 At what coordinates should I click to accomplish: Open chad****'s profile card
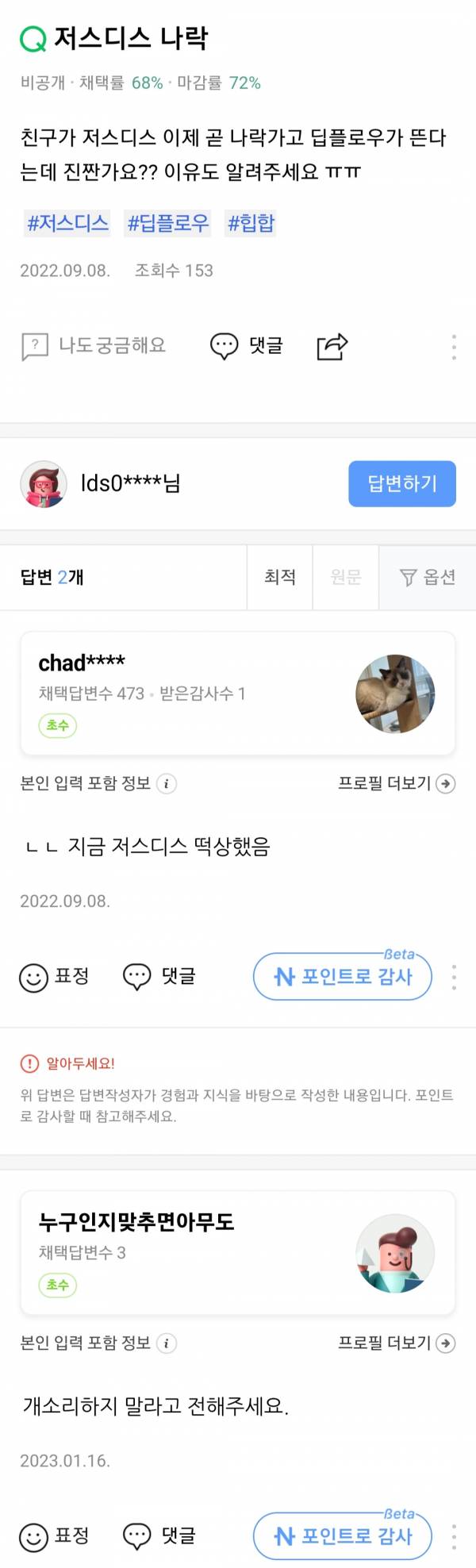[x=237, y=693]
